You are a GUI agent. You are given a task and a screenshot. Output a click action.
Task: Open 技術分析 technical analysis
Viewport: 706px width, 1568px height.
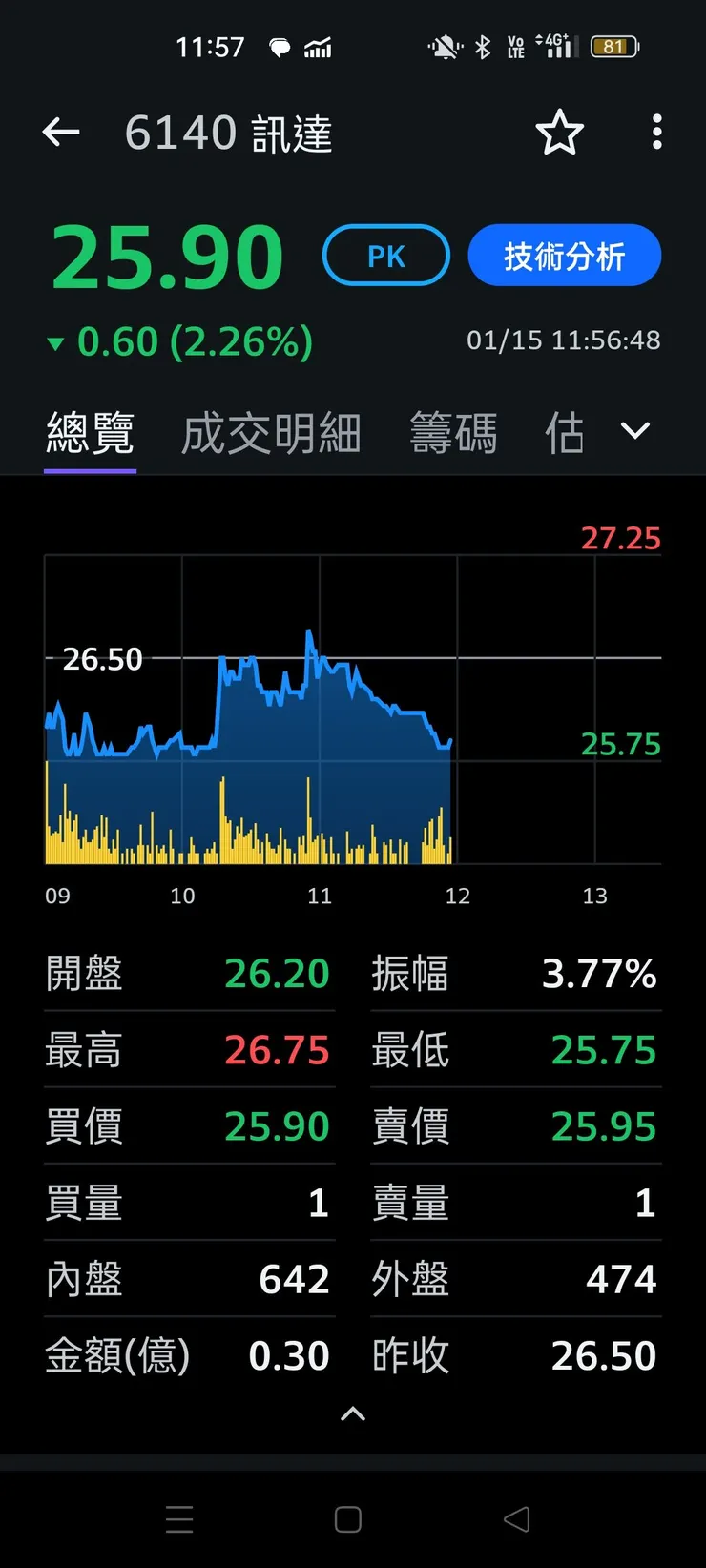564,255
